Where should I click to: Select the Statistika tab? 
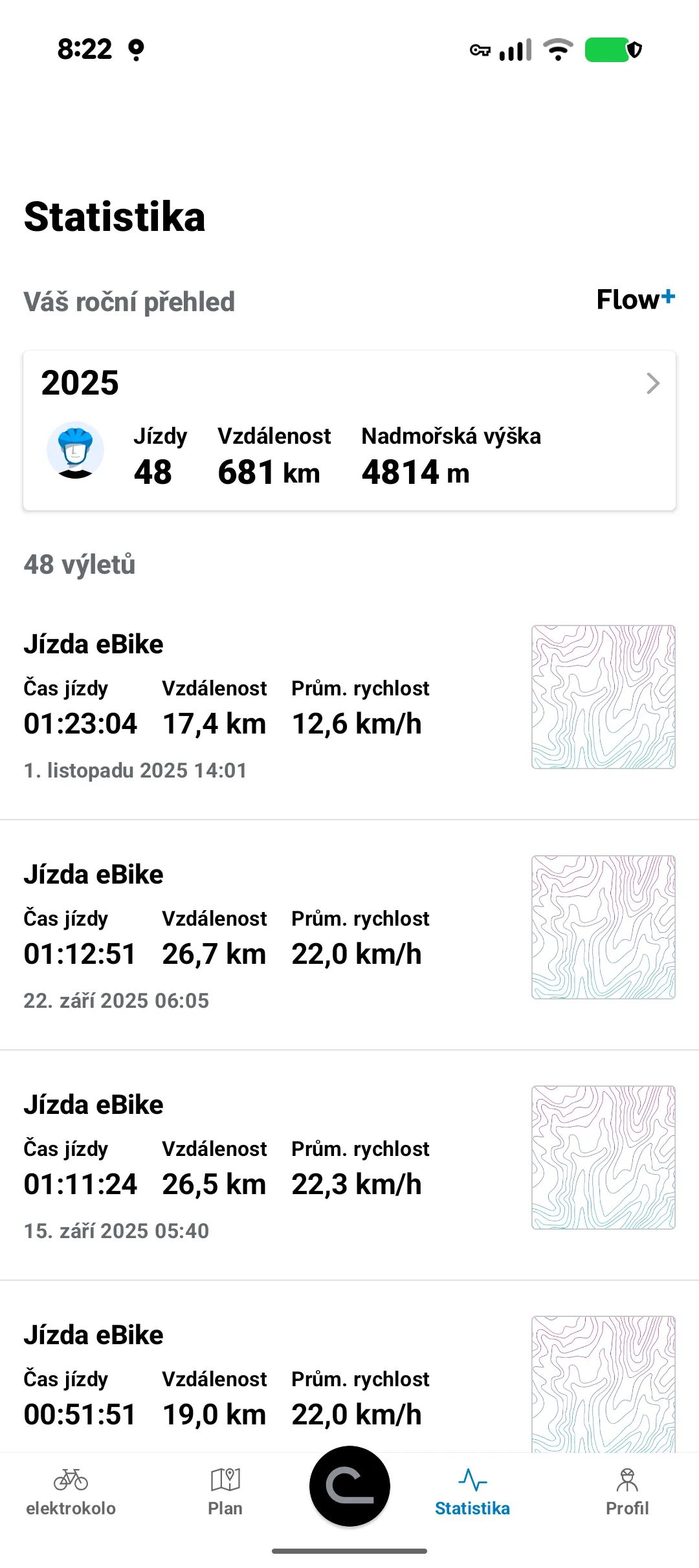472,1492
